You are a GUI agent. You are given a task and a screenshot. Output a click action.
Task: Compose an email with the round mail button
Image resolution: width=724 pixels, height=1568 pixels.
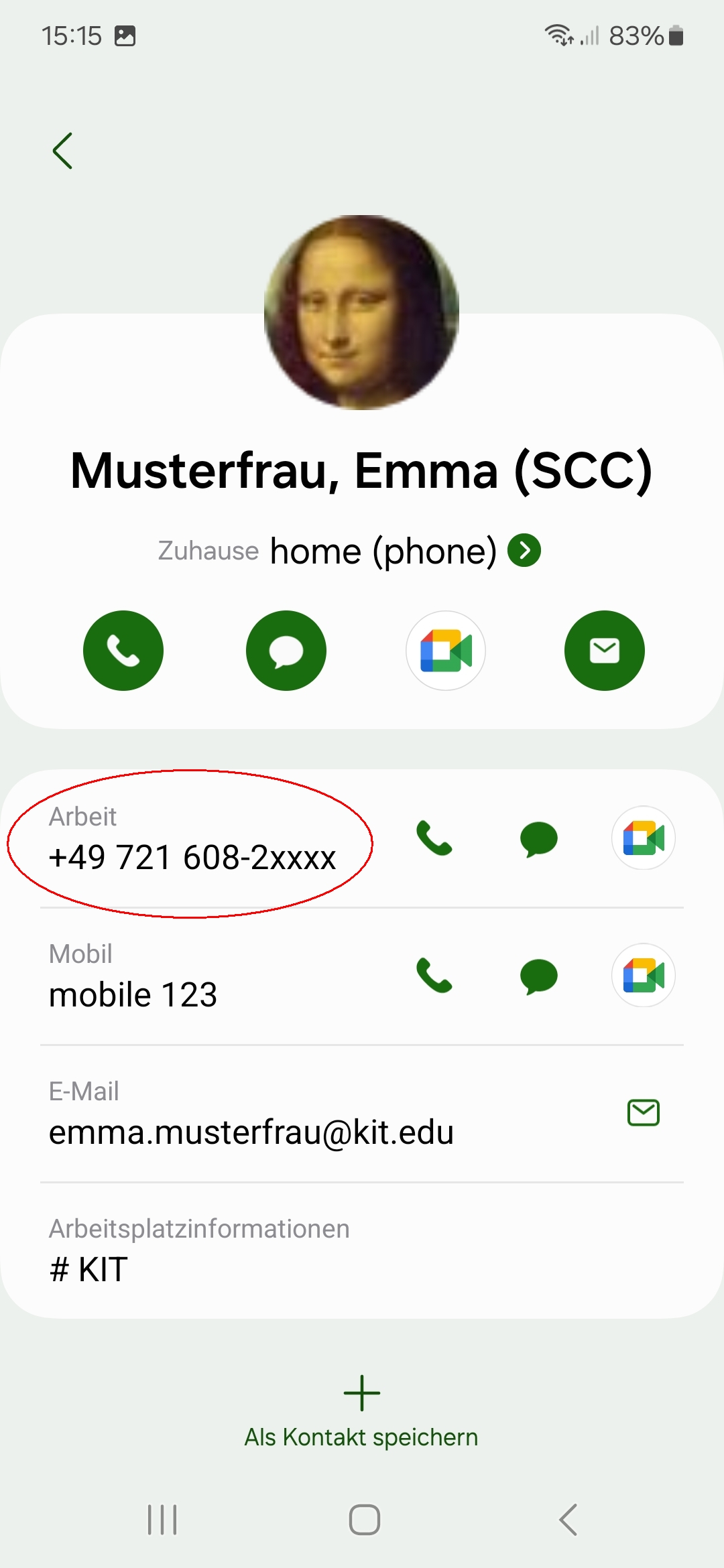click(x=605, y=651)
